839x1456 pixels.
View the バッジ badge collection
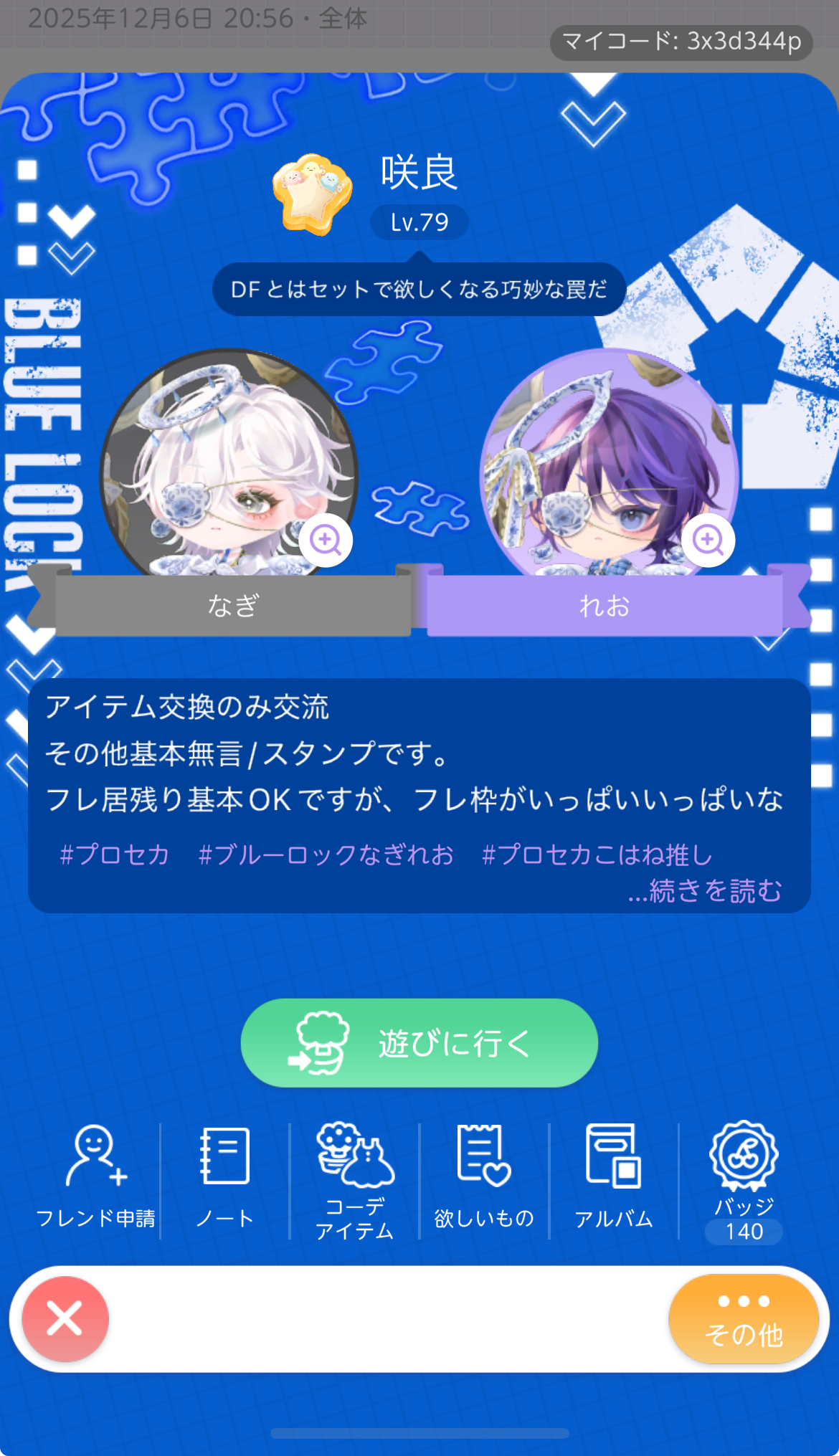click(x=744, y=1181)
